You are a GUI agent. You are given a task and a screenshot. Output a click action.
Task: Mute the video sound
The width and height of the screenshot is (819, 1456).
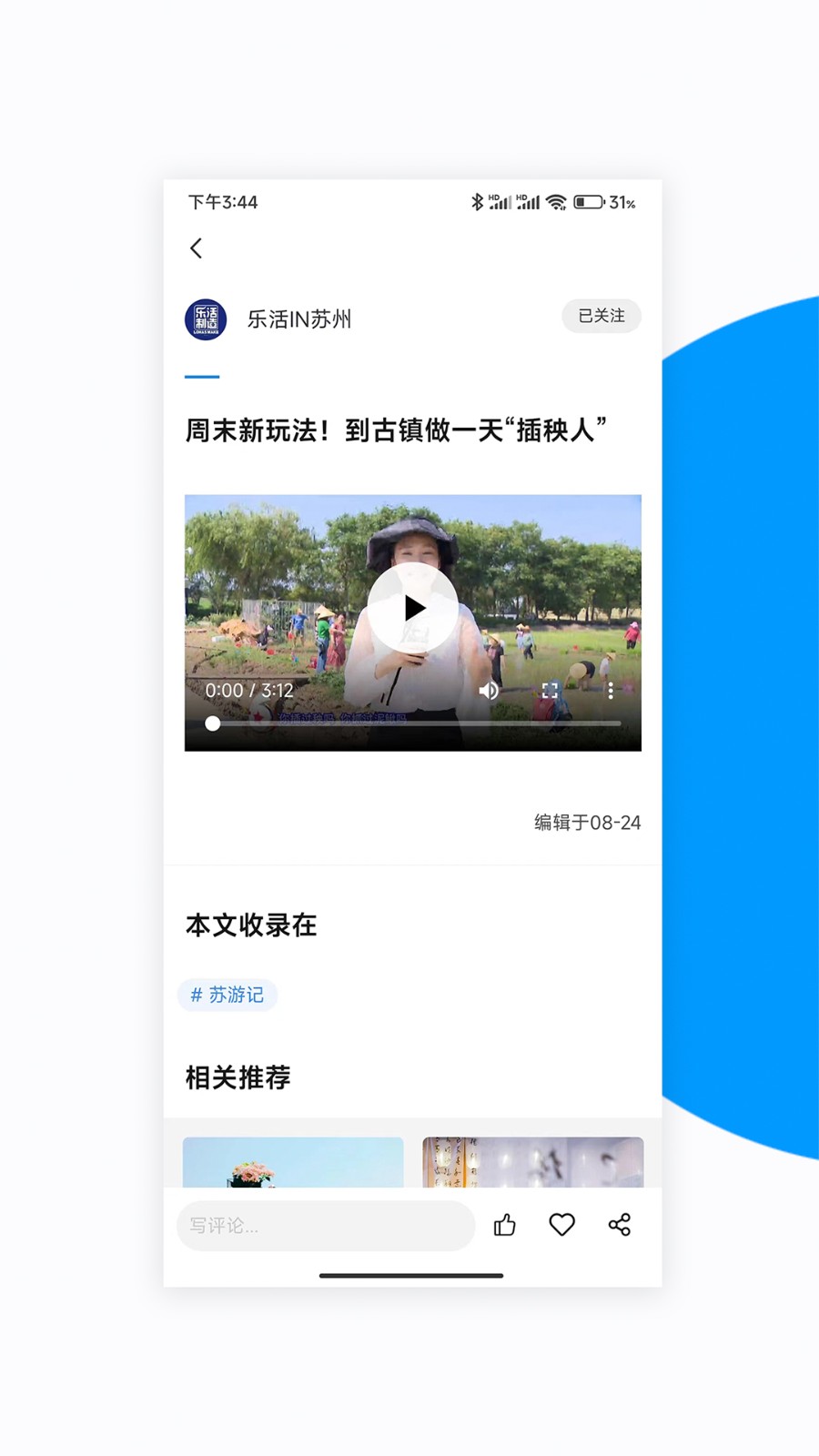pyautogui.click(x=489, y=691)
